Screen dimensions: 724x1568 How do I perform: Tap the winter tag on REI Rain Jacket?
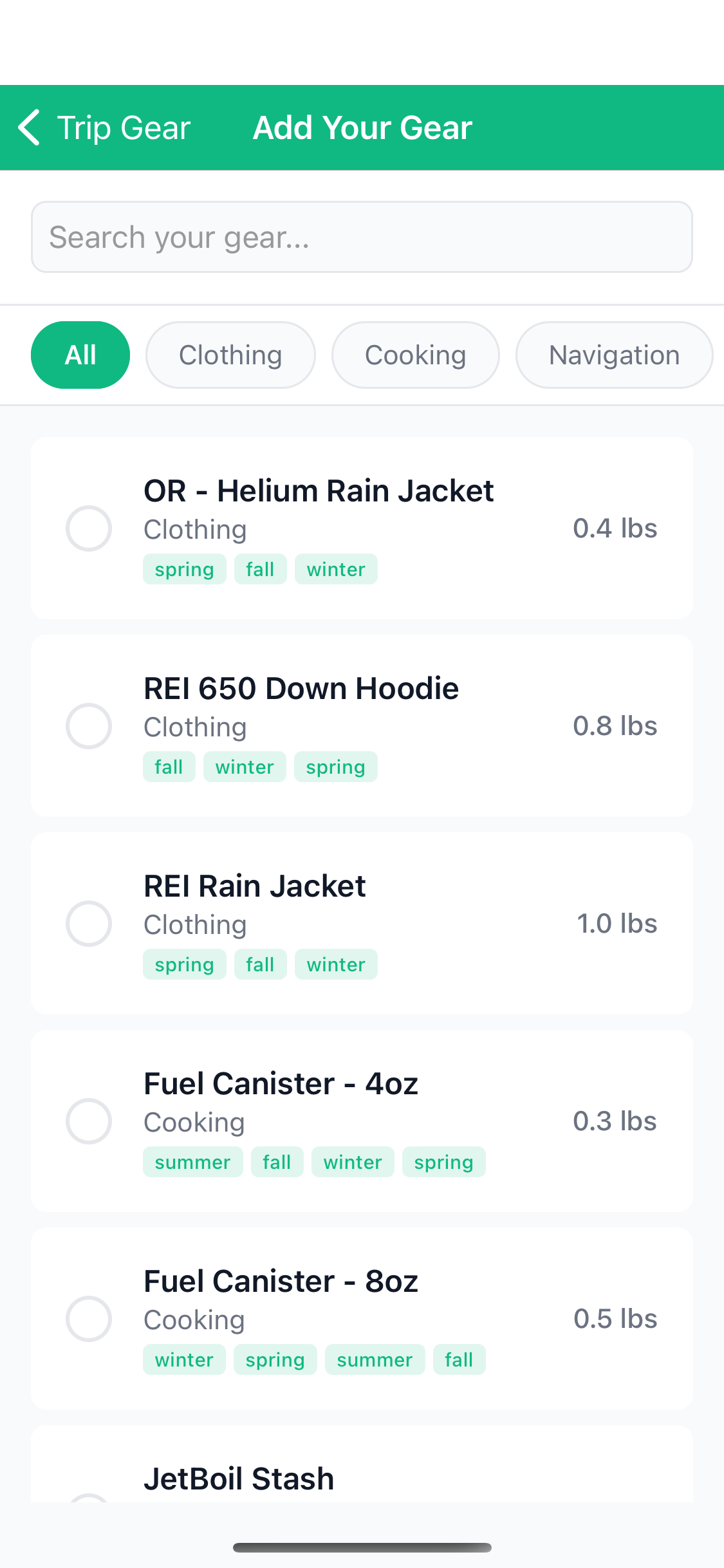coord(336,964)
